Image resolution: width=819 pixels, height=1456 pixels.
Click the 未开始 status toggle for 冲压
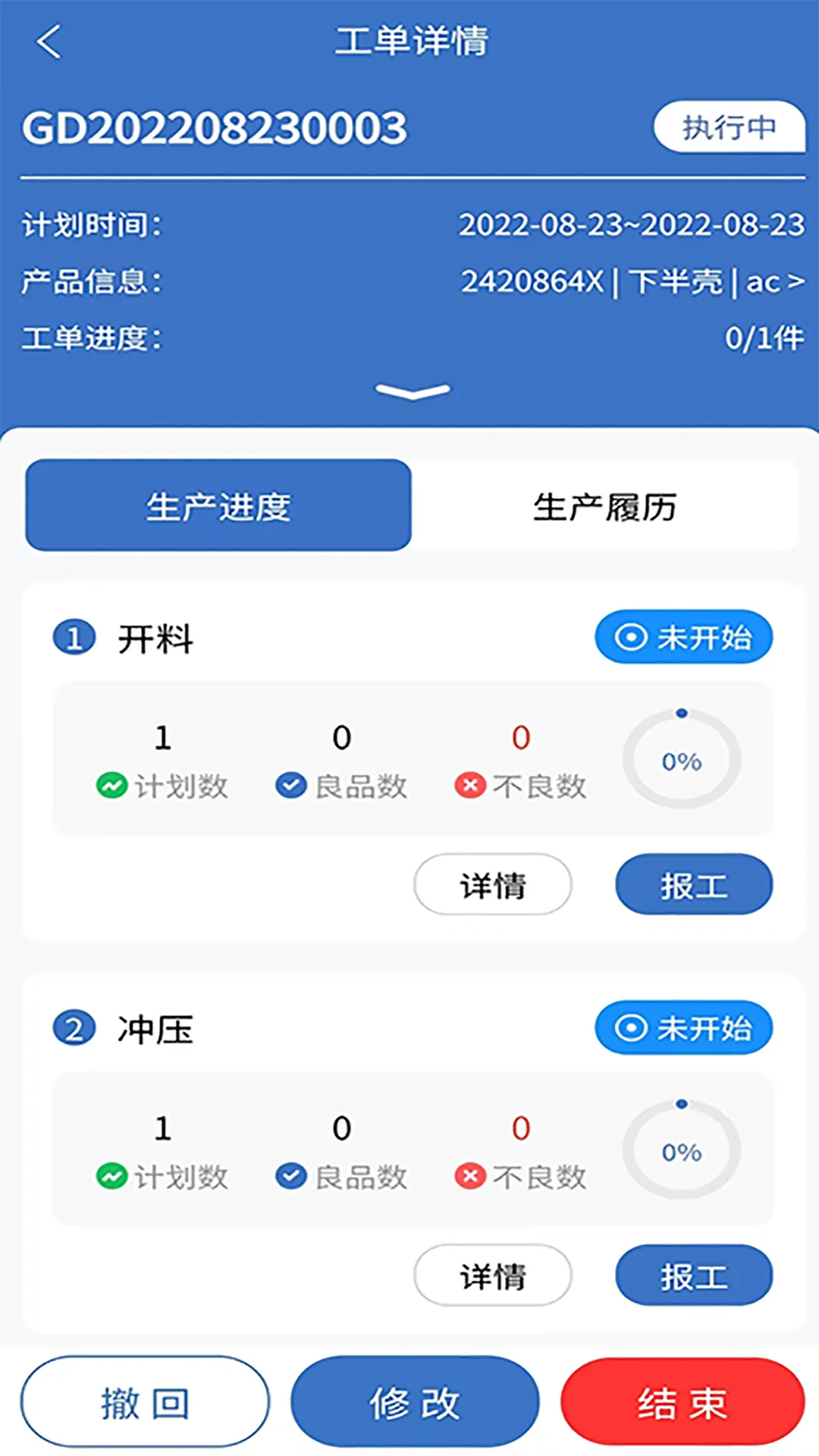682,1028
